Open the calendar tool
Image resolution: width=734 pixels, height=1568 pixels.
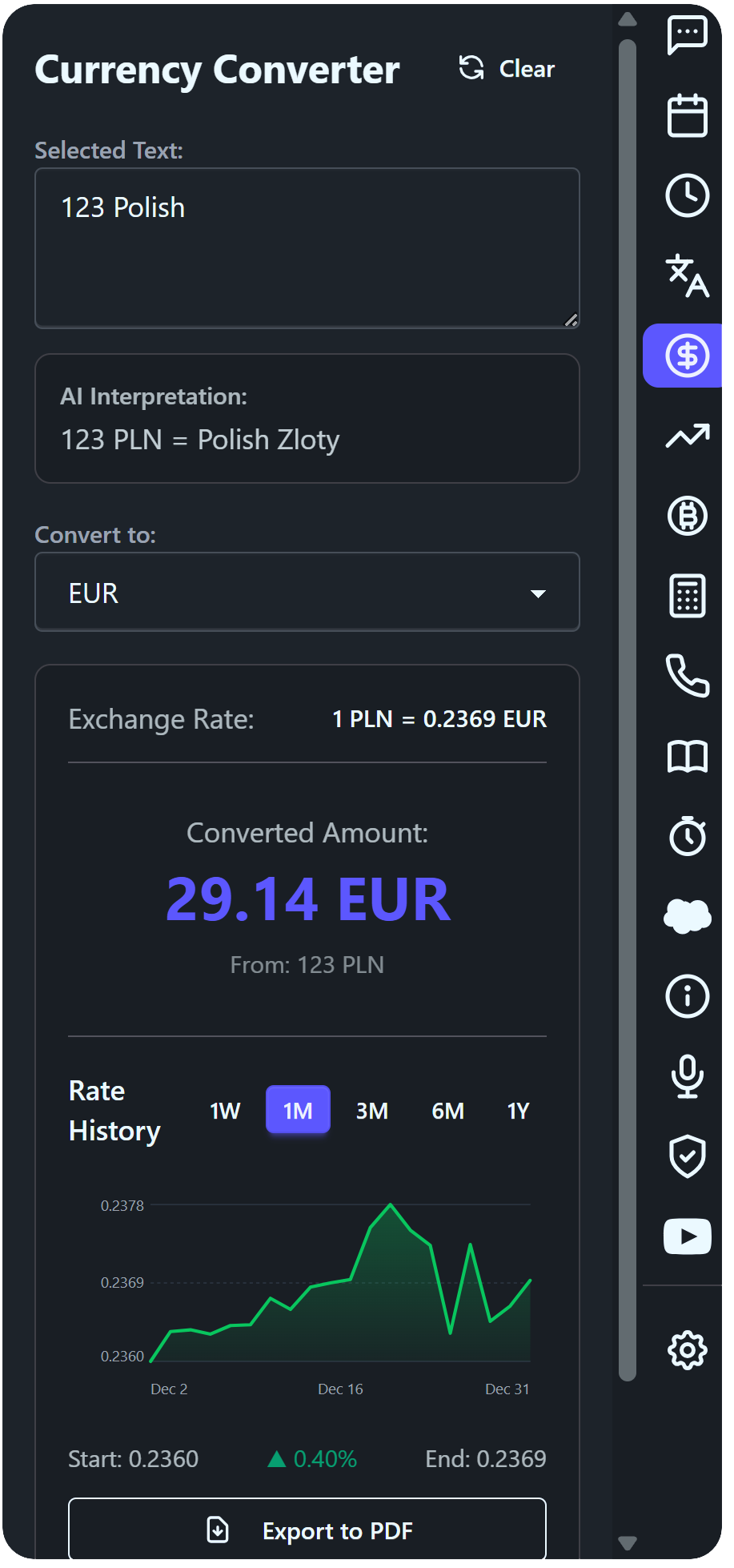[x=685, y=115]
